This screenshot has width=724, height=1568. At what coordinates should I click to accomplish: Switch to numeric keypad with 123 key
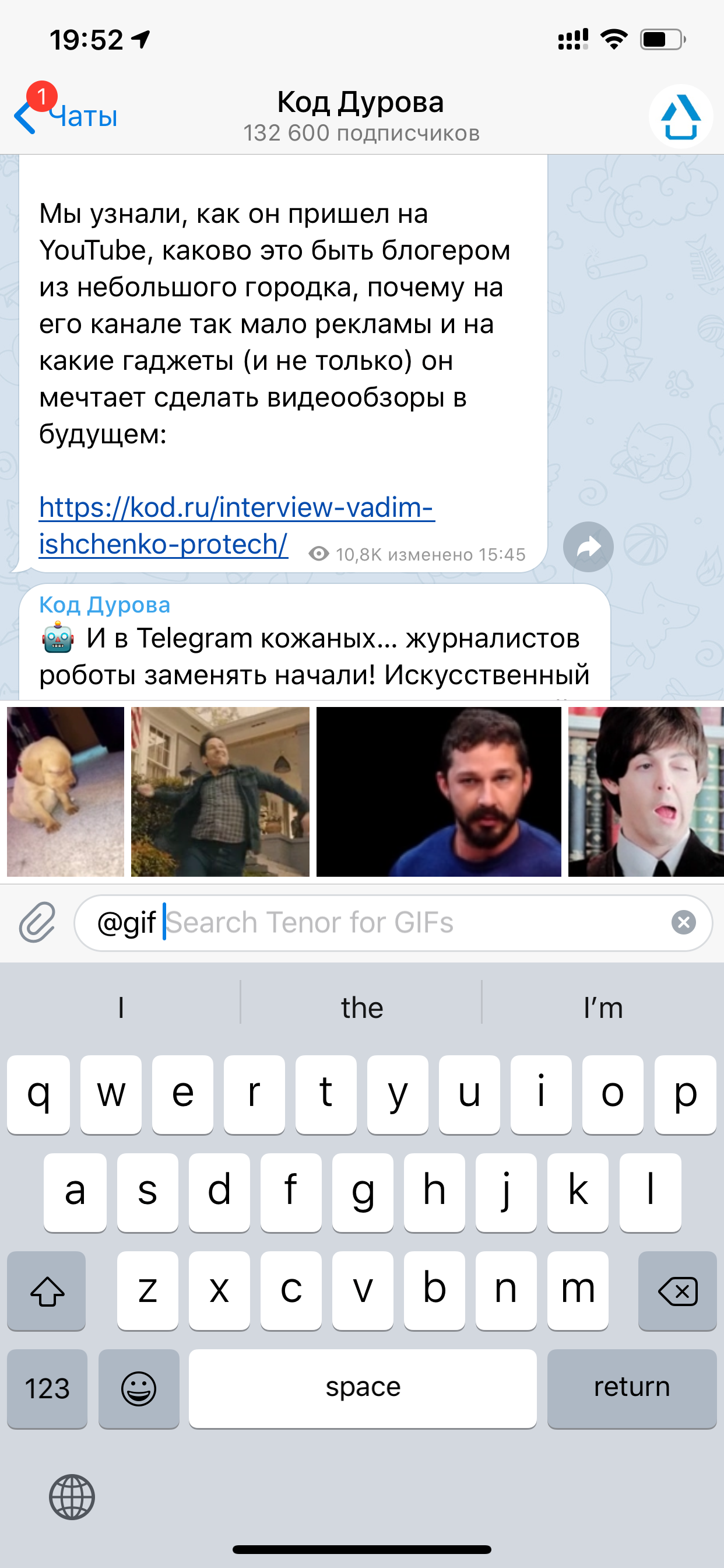[x=46, y=1388]
